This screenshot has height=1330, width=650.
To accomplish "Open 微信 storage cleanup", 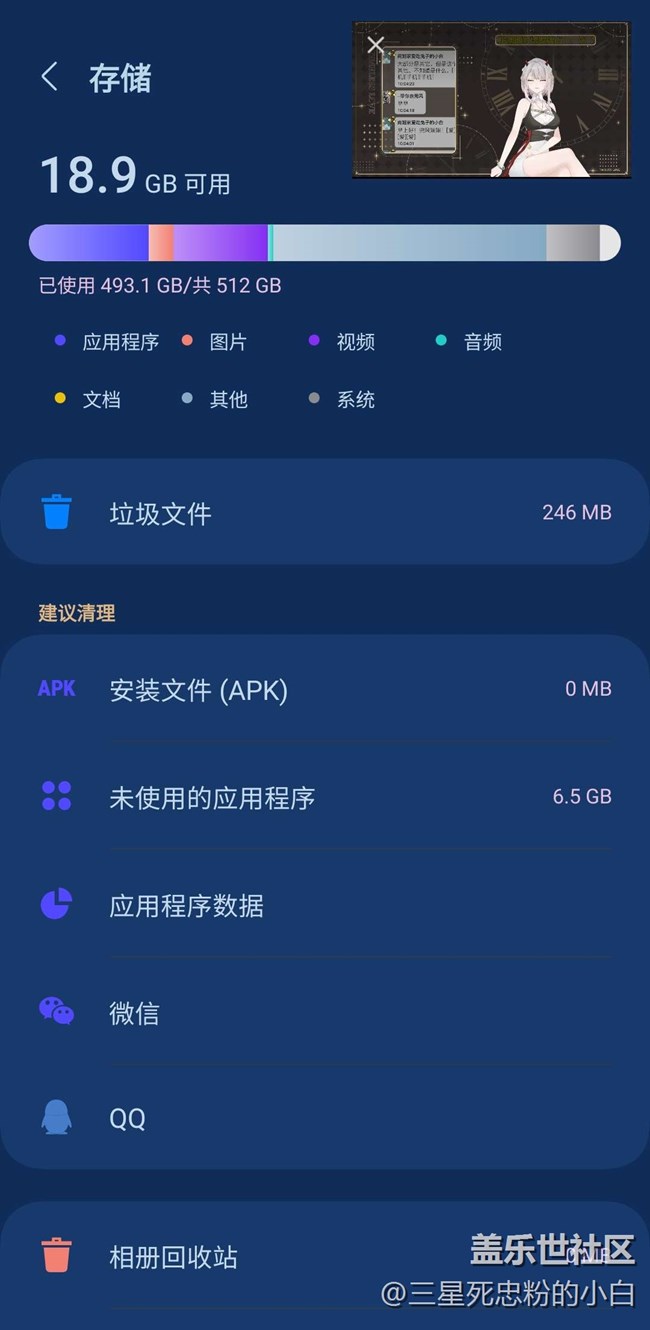I will pos(325,1013).
